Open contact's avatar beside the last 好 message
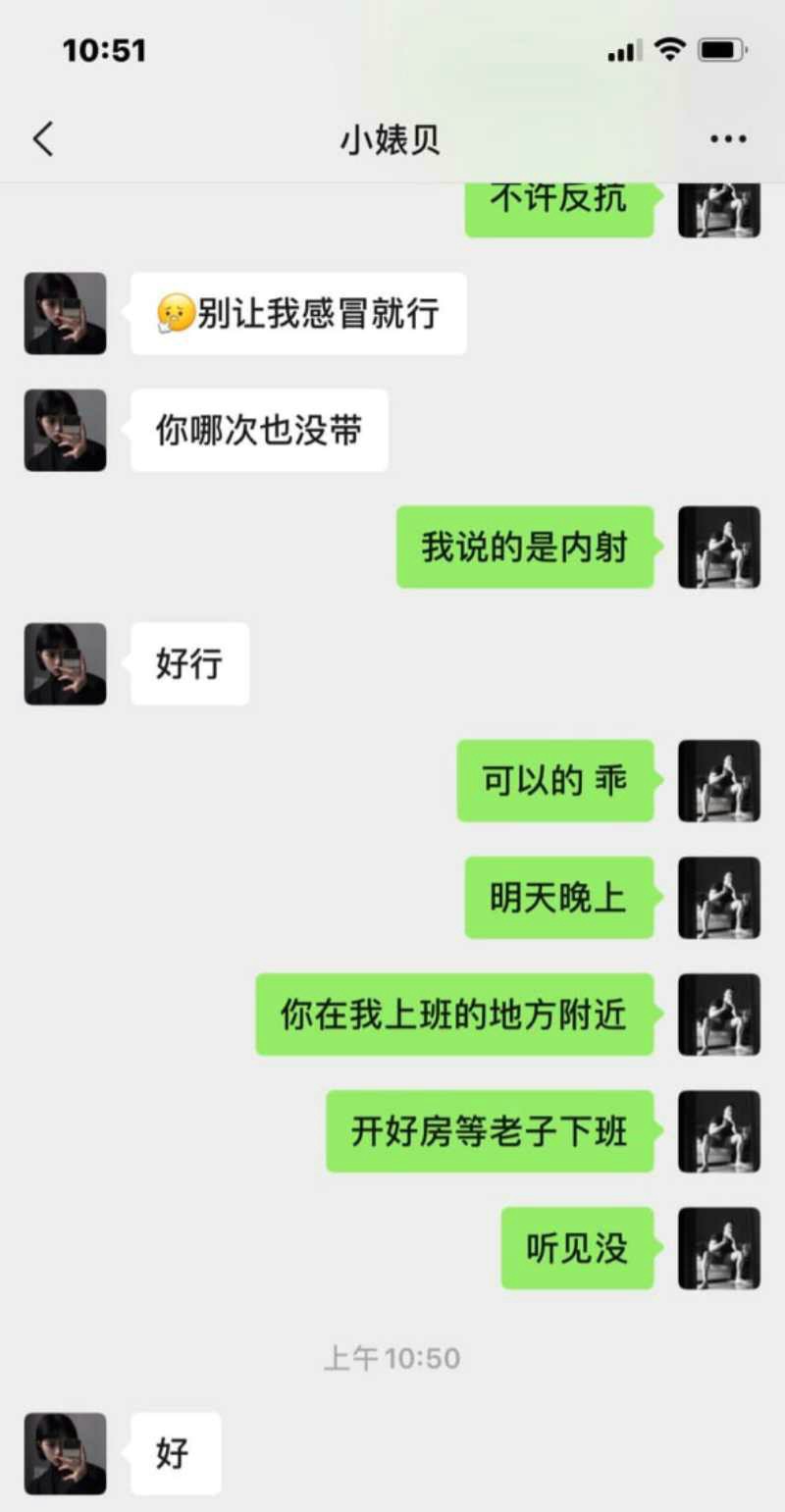 (65, 1453)
